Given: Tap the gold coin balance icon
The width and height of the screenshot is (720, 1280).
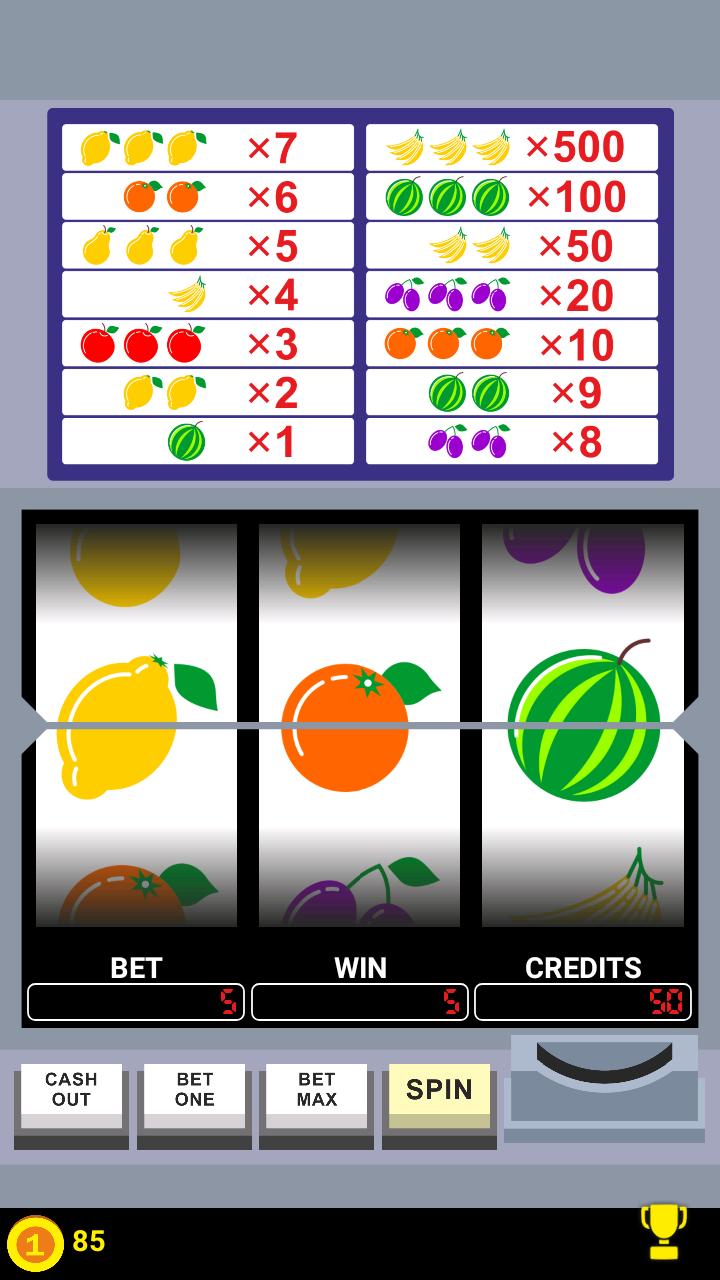Looking at the screenshot, I should click(x=35, y=1243).
